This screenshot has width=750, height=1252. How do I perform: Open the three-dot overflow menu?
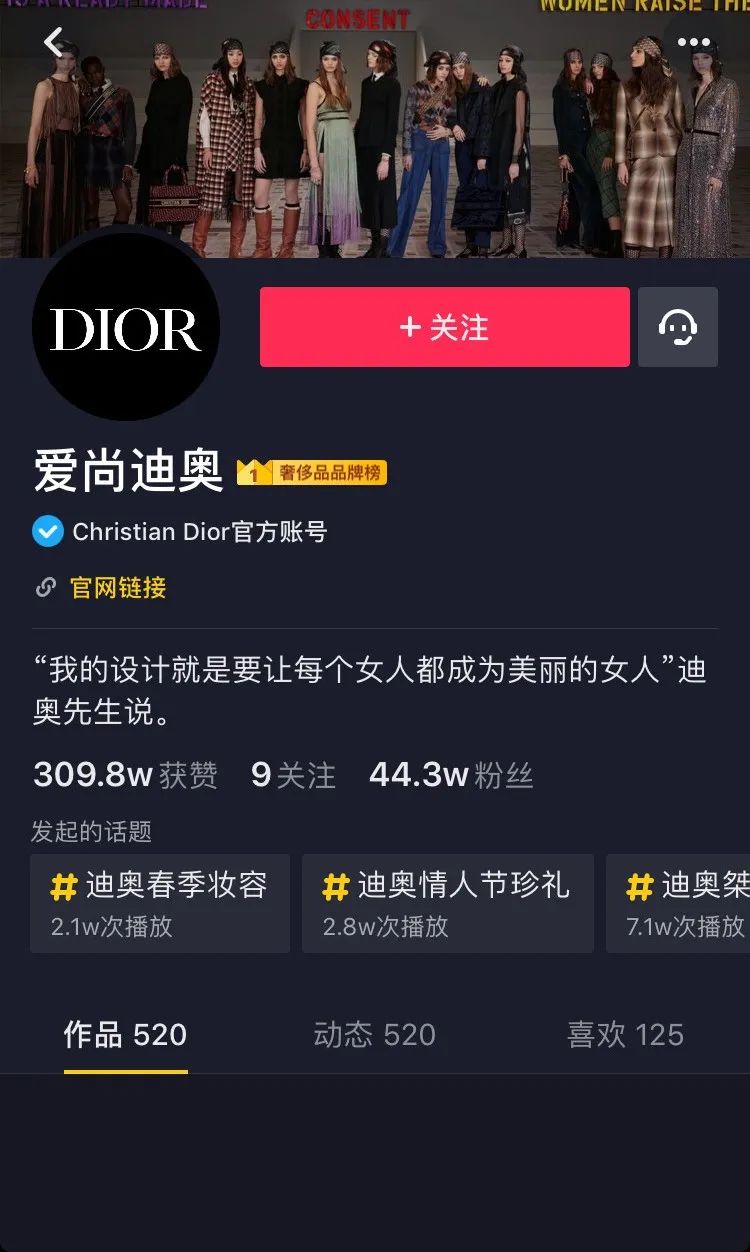(x=693, y=43)
